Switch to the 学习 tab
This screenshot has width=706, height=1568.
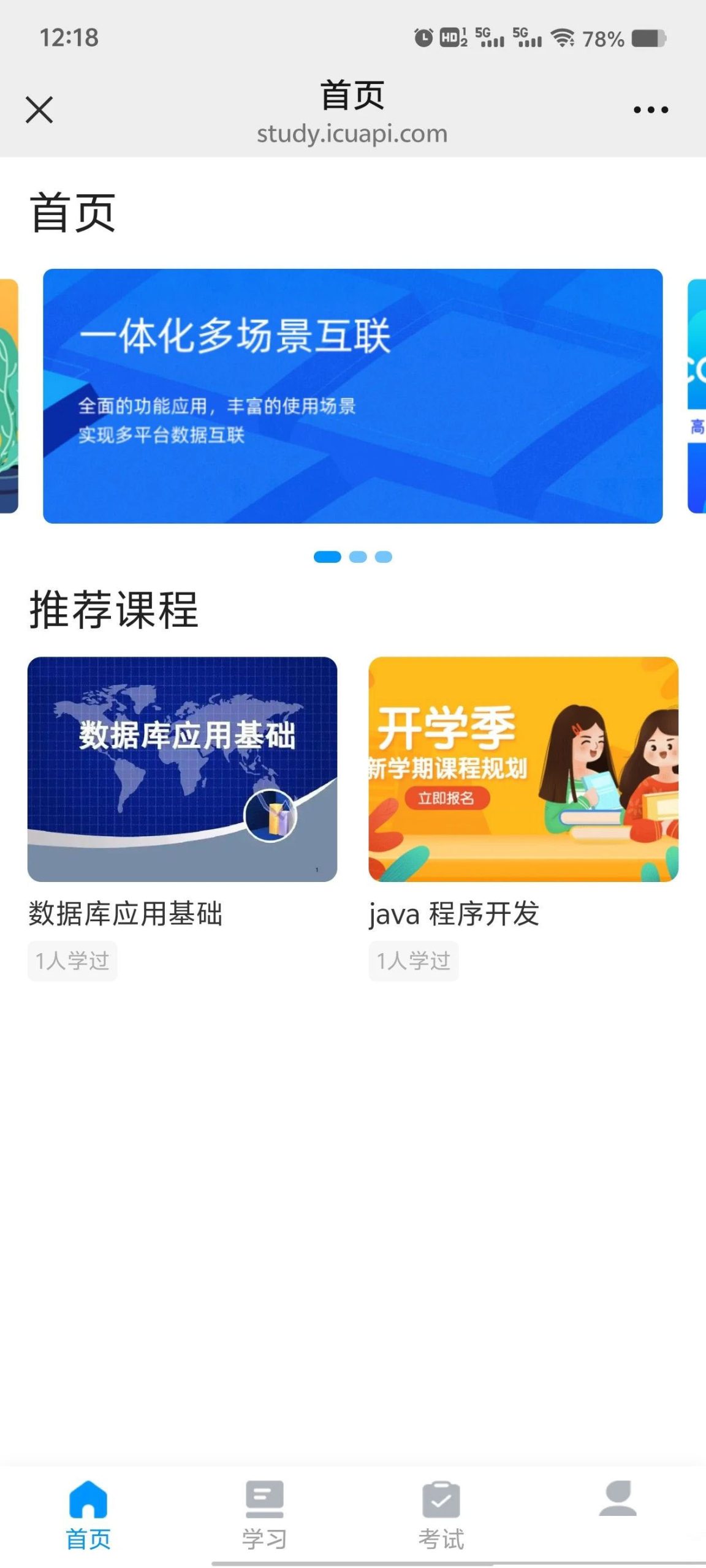(x=264, y=1513)
